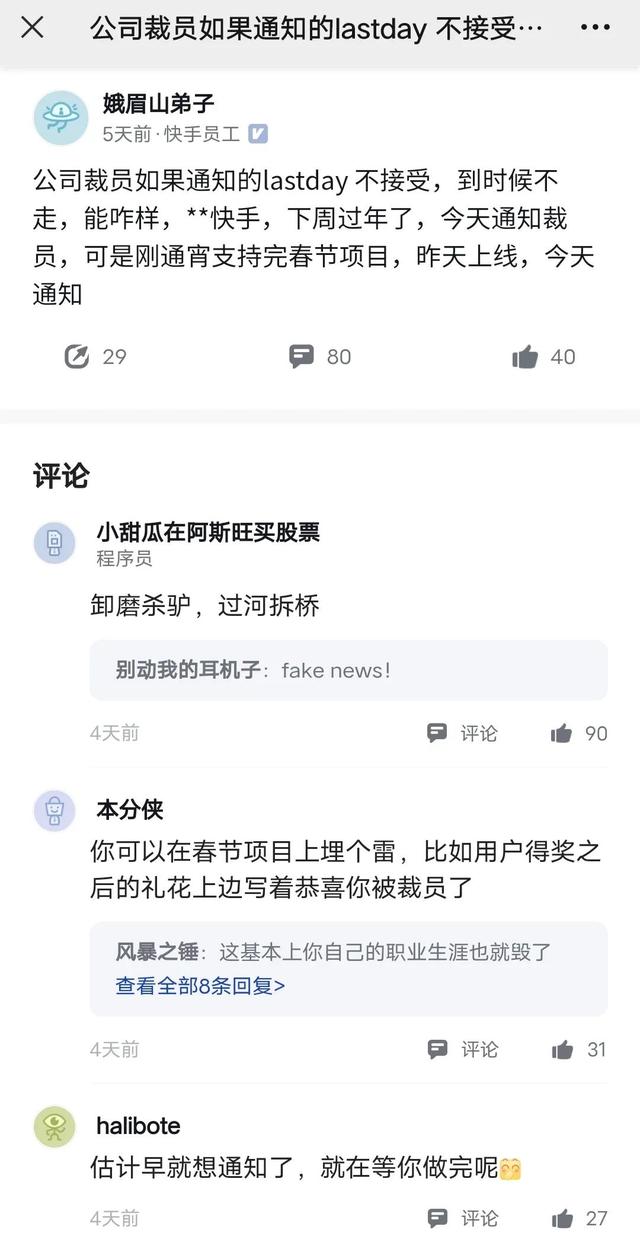Open 娥眉山弟子's profile avatar
This screenshot has width=640, height=1236.
(60, 117)
